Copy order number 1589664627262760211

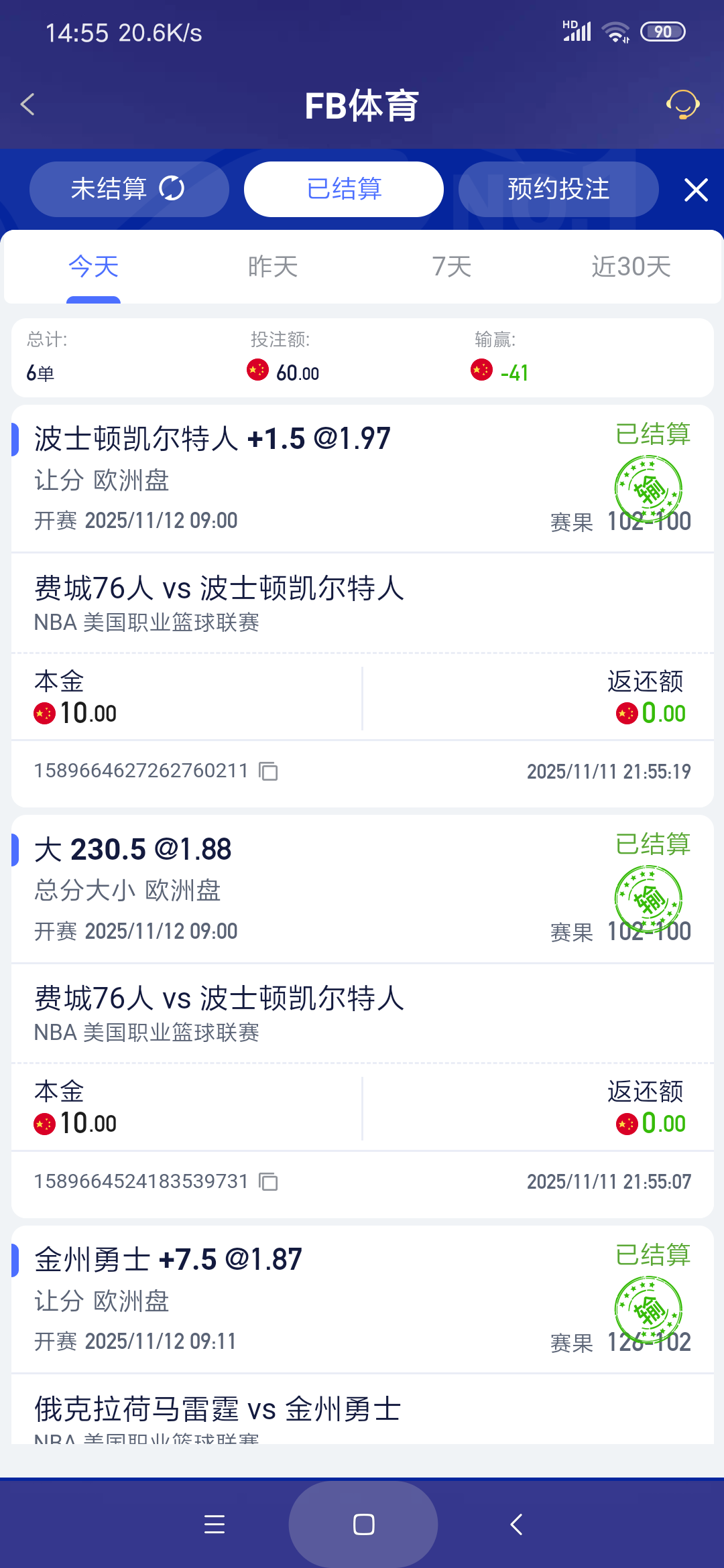(x=267, y=772)
